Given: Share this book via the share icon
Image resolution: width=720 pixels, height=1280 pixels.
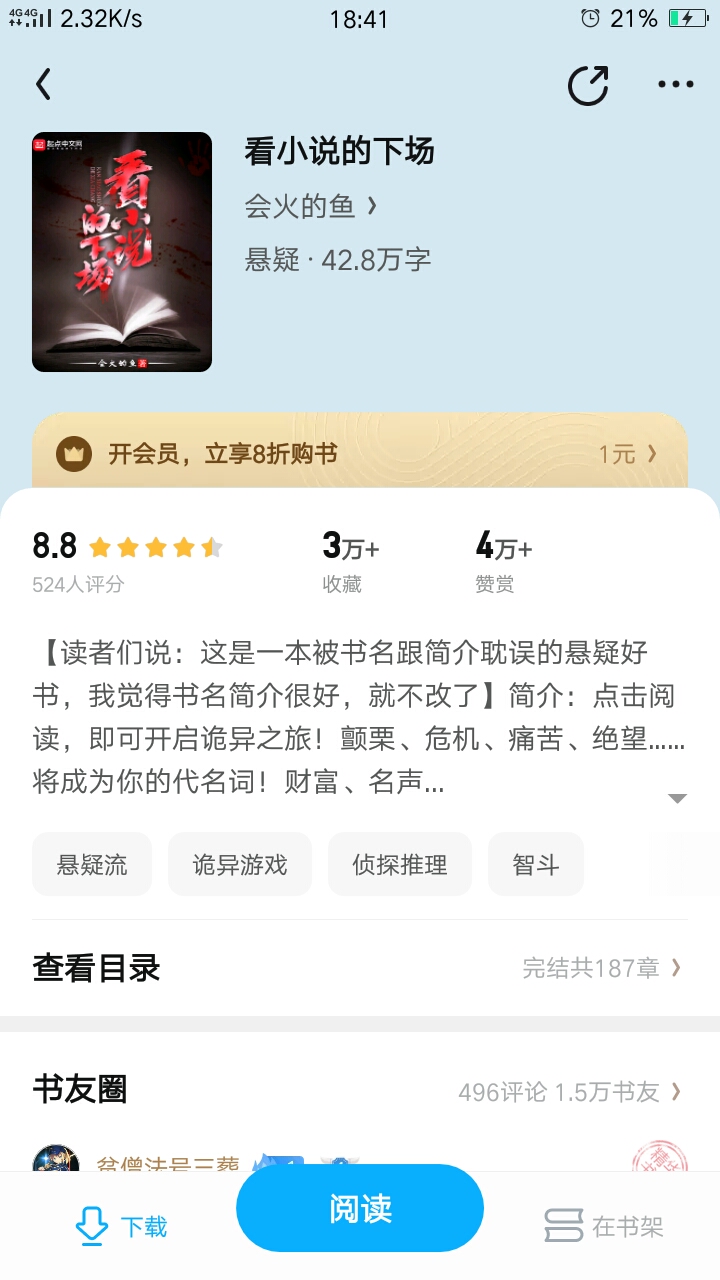Looking at the screenshot, I should (588, 85).
